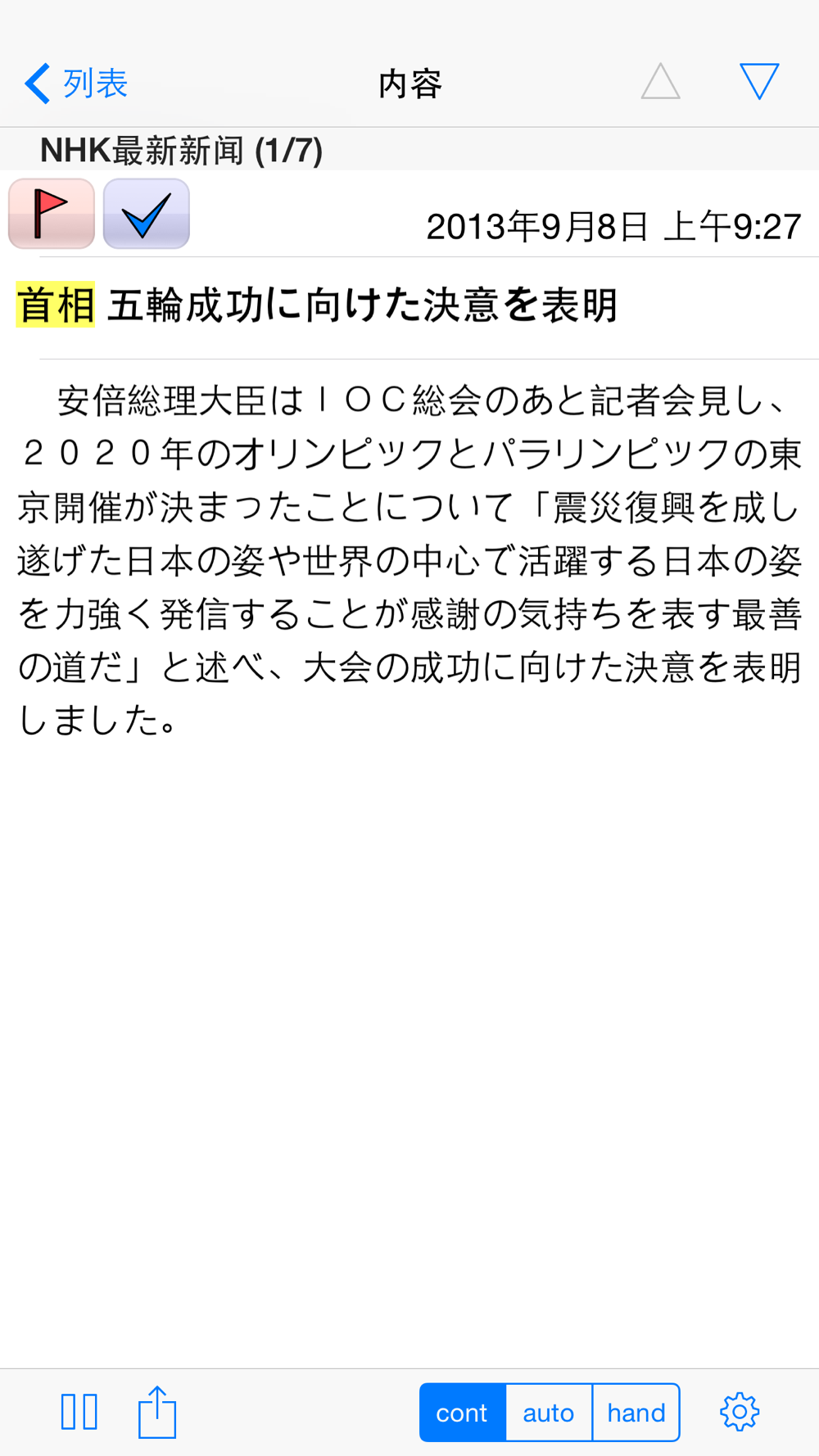Flag this article with the red flag
The height and width of the screenshot is (1456, 819).
(x=52, y=214)
